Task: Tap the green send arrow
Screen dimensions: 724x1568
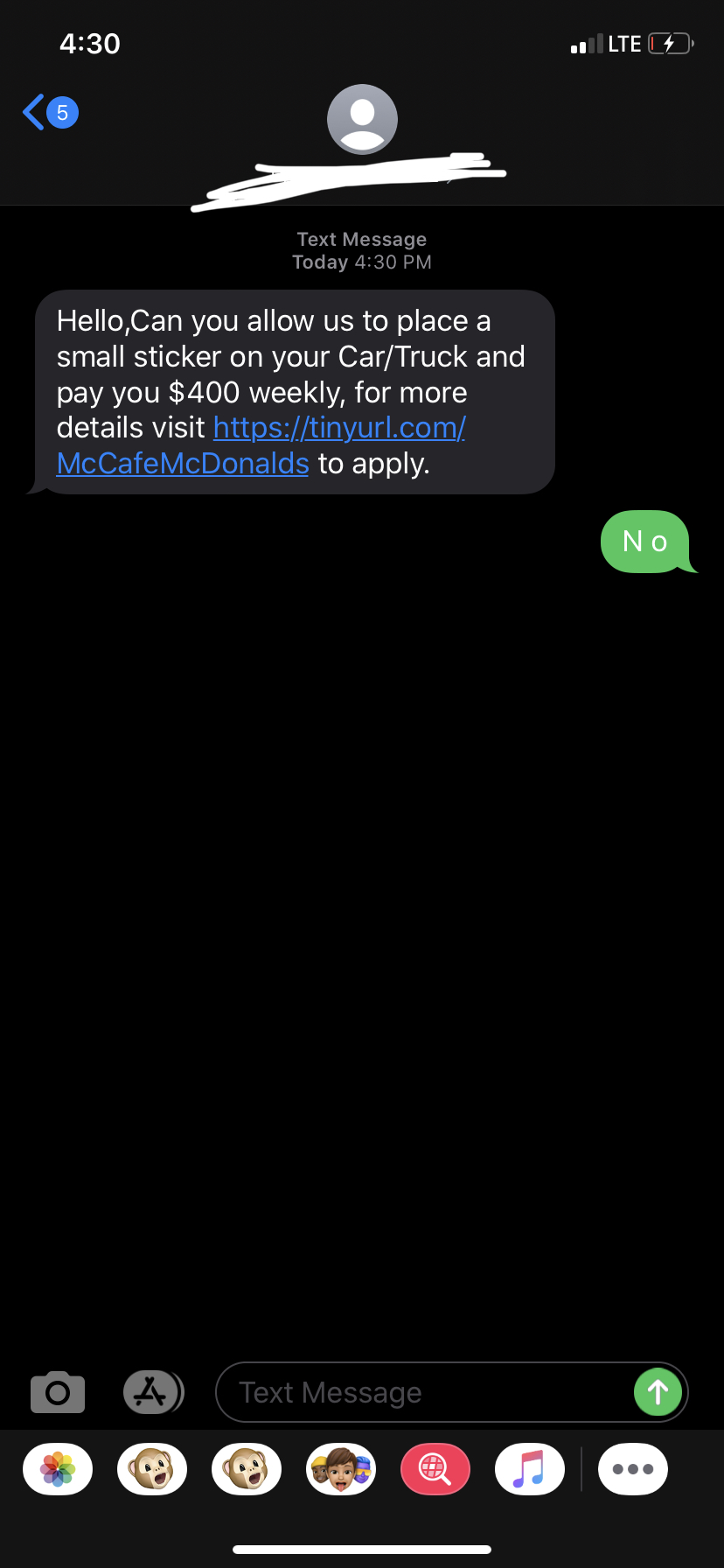Action: tap(658, 1392)
